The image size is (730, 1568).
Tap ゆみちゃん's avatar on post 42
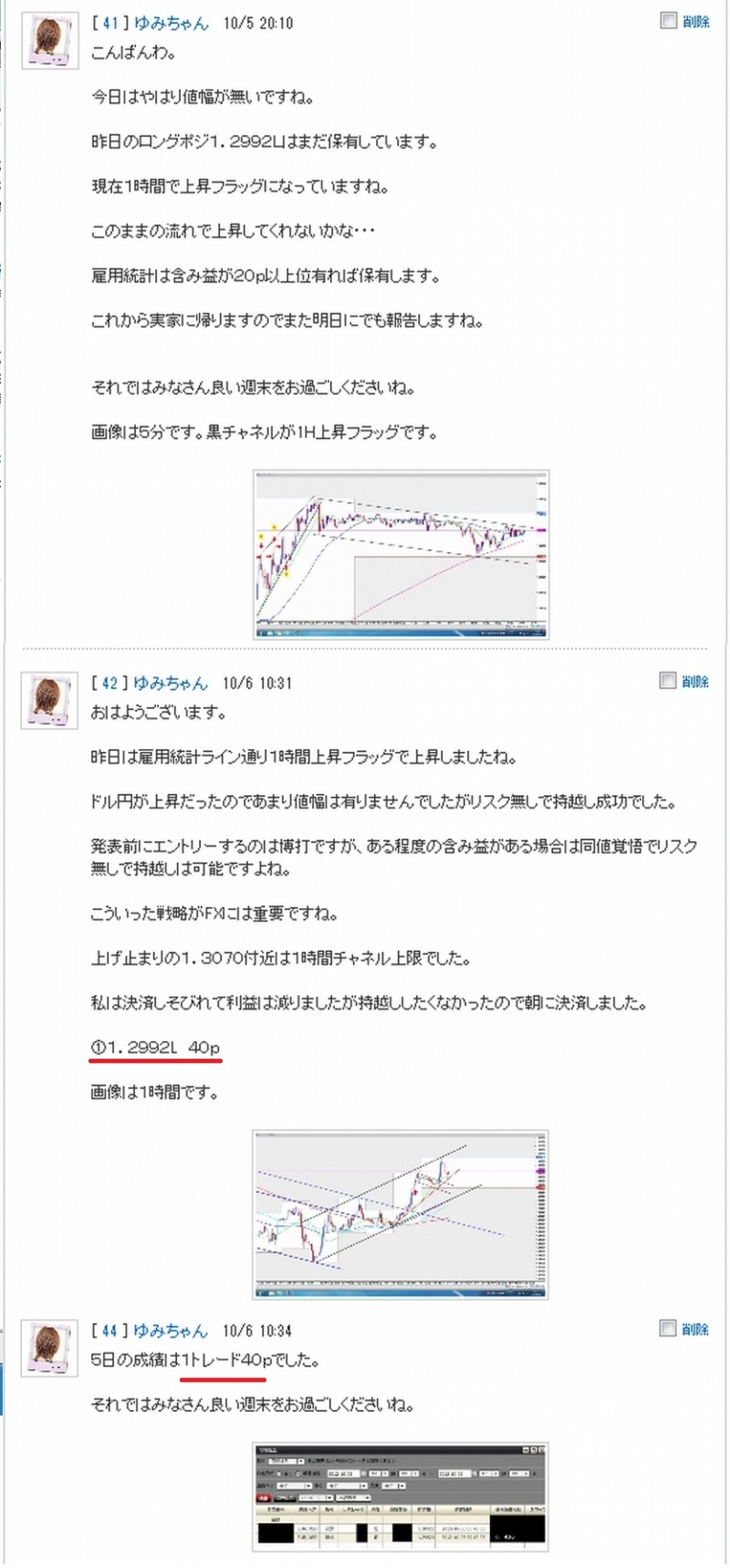tap(49, 700)
